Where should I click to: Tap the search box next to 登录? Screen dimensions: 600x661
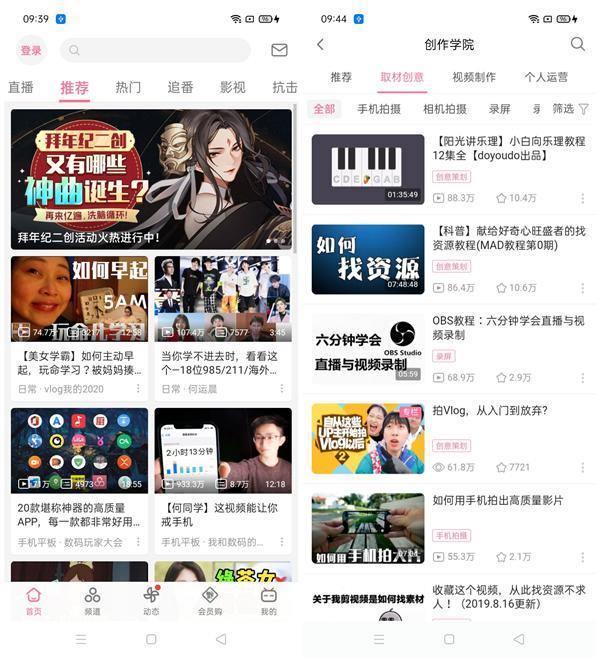pos(155,50)
